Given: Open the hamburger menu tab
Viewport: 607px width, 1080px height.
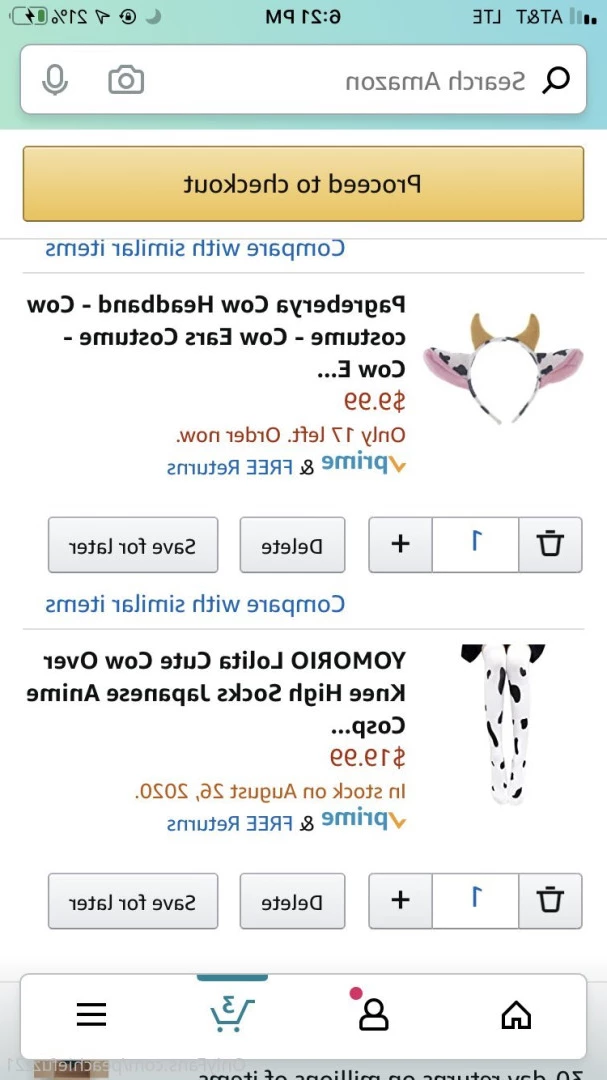Looking at the screenshot, I should click(x=91, y=1014).
